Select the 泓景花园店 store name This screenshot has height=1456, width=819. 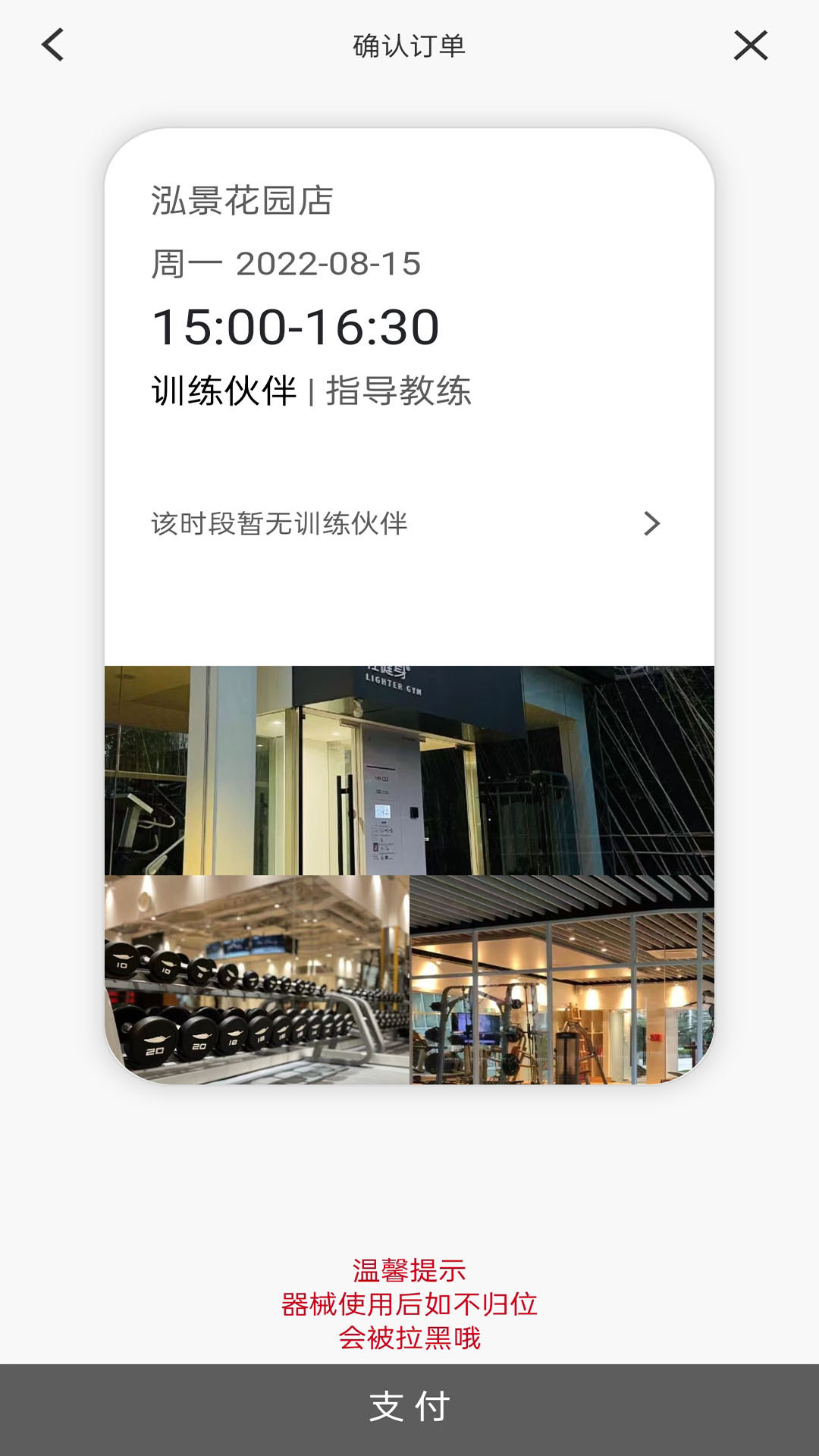(x=244, y=199)
